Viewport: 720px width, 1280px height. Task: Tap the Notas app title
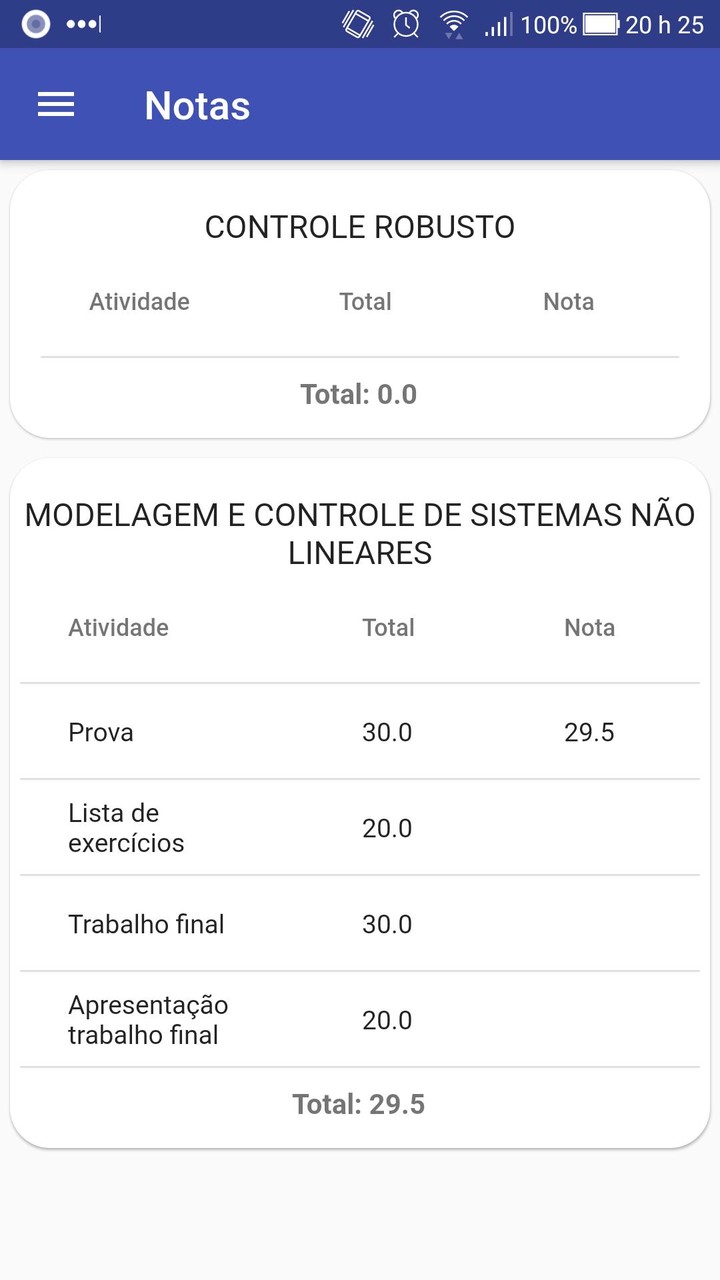click(x=197, y=105)
